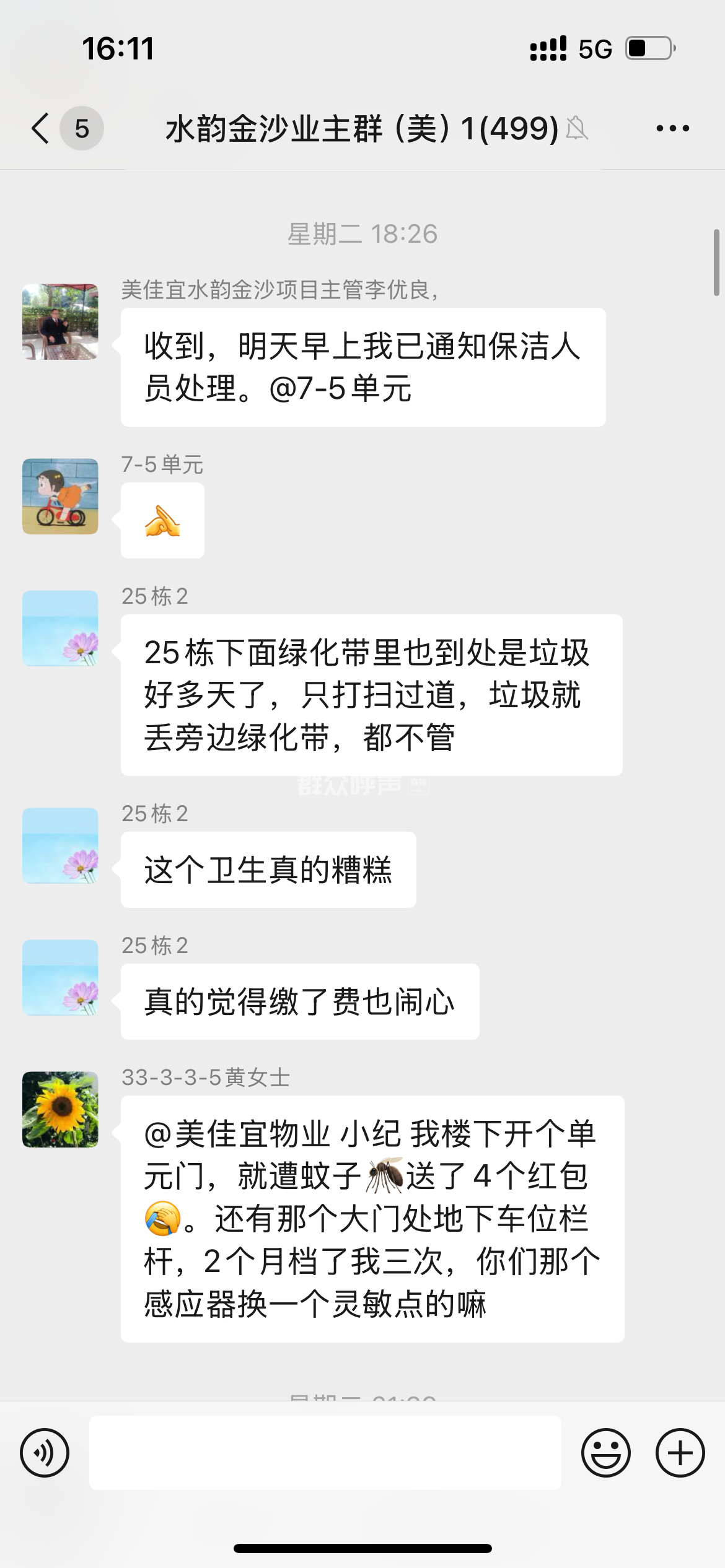Switch to voice message input
Image resolution: width=725 pixels, height=1568 pixels.
[45, 1453]
